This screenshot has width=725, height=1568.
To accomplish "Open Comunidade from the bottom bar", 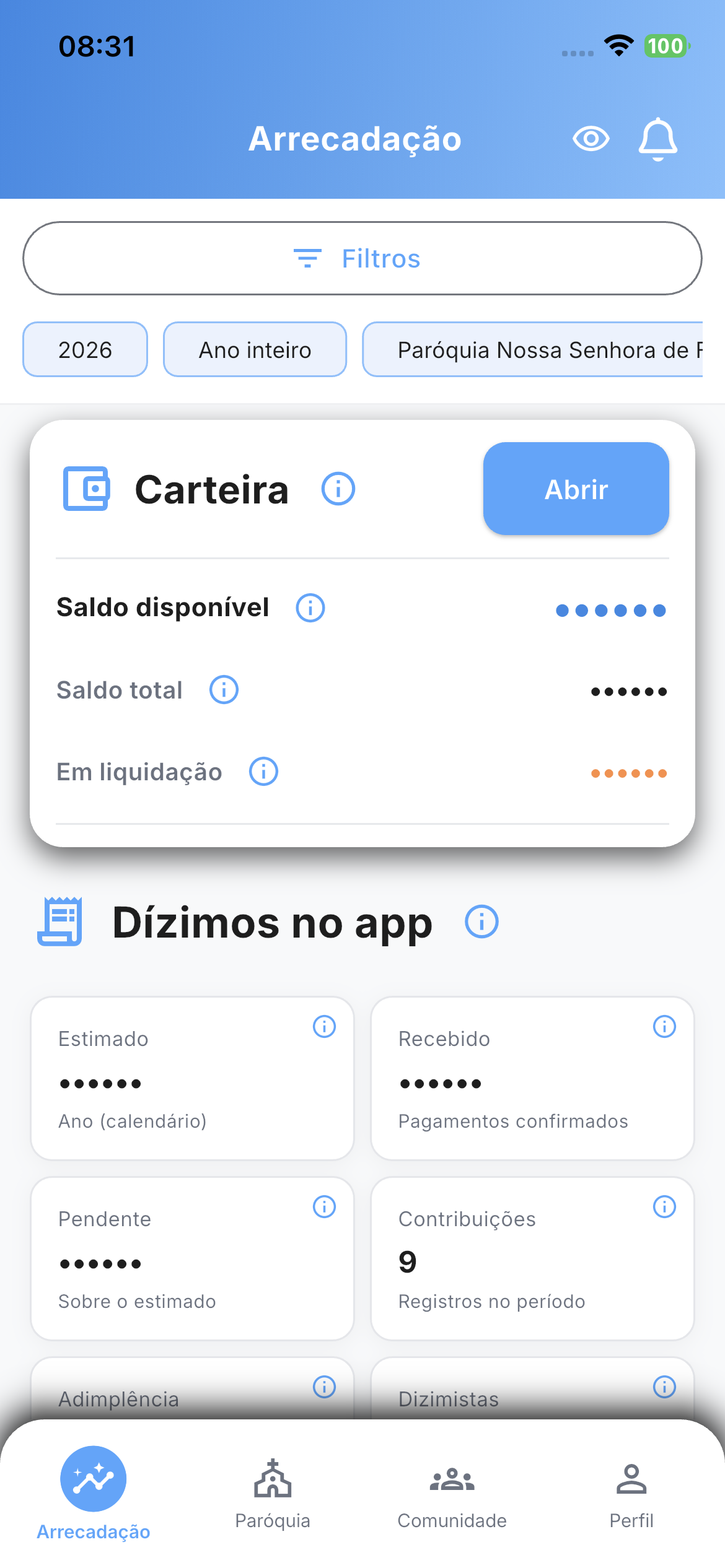I will pyautogui.click(x=452, y=1476).
